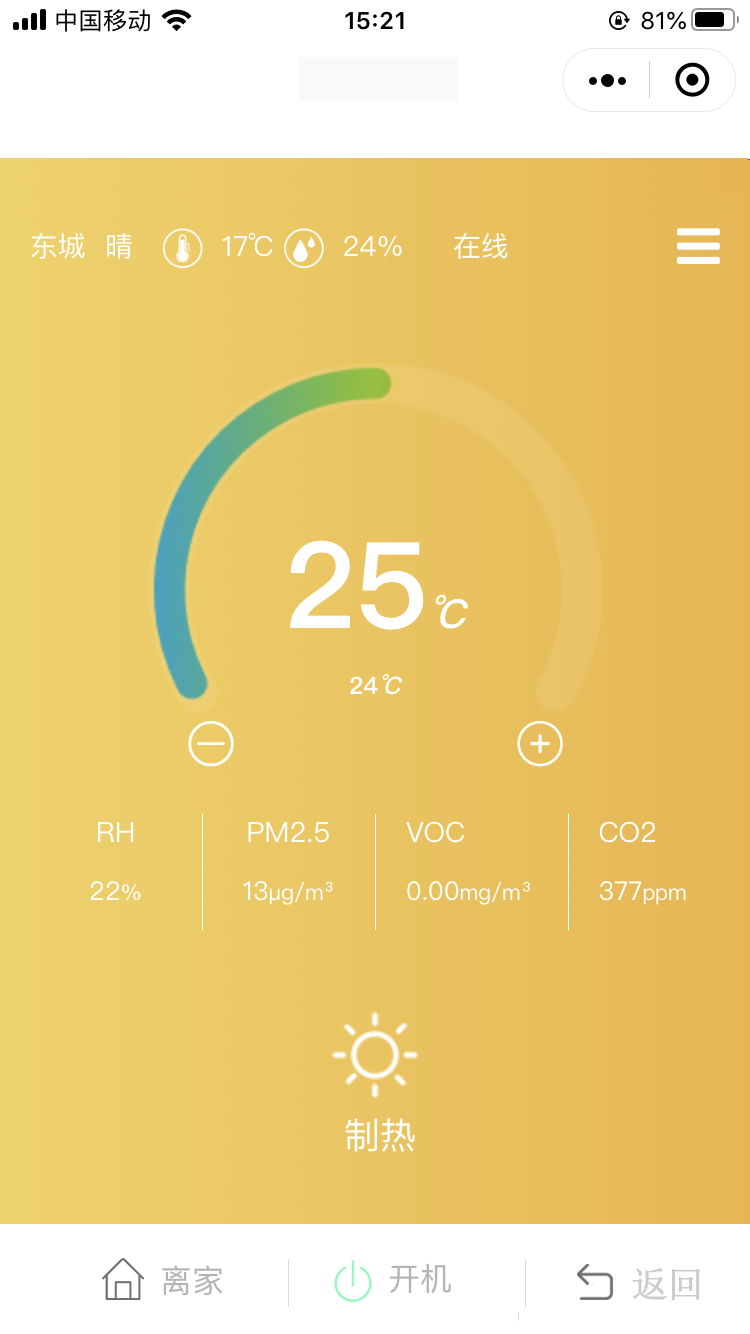This screenshot has width=750, height=1334.
Task: Tap 开机 to power on
Action: click(393, 1281)
